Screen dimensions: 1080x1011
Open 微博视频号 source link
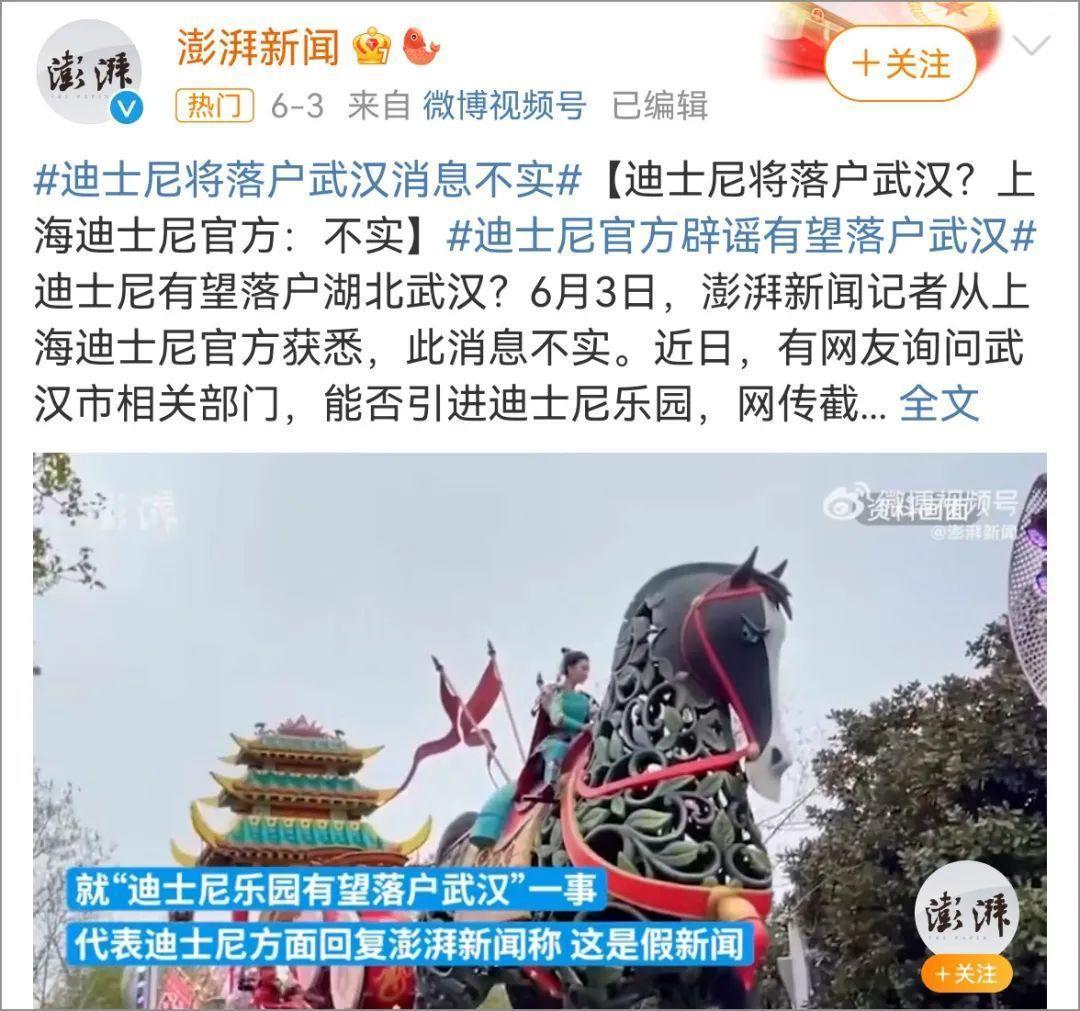503,105
